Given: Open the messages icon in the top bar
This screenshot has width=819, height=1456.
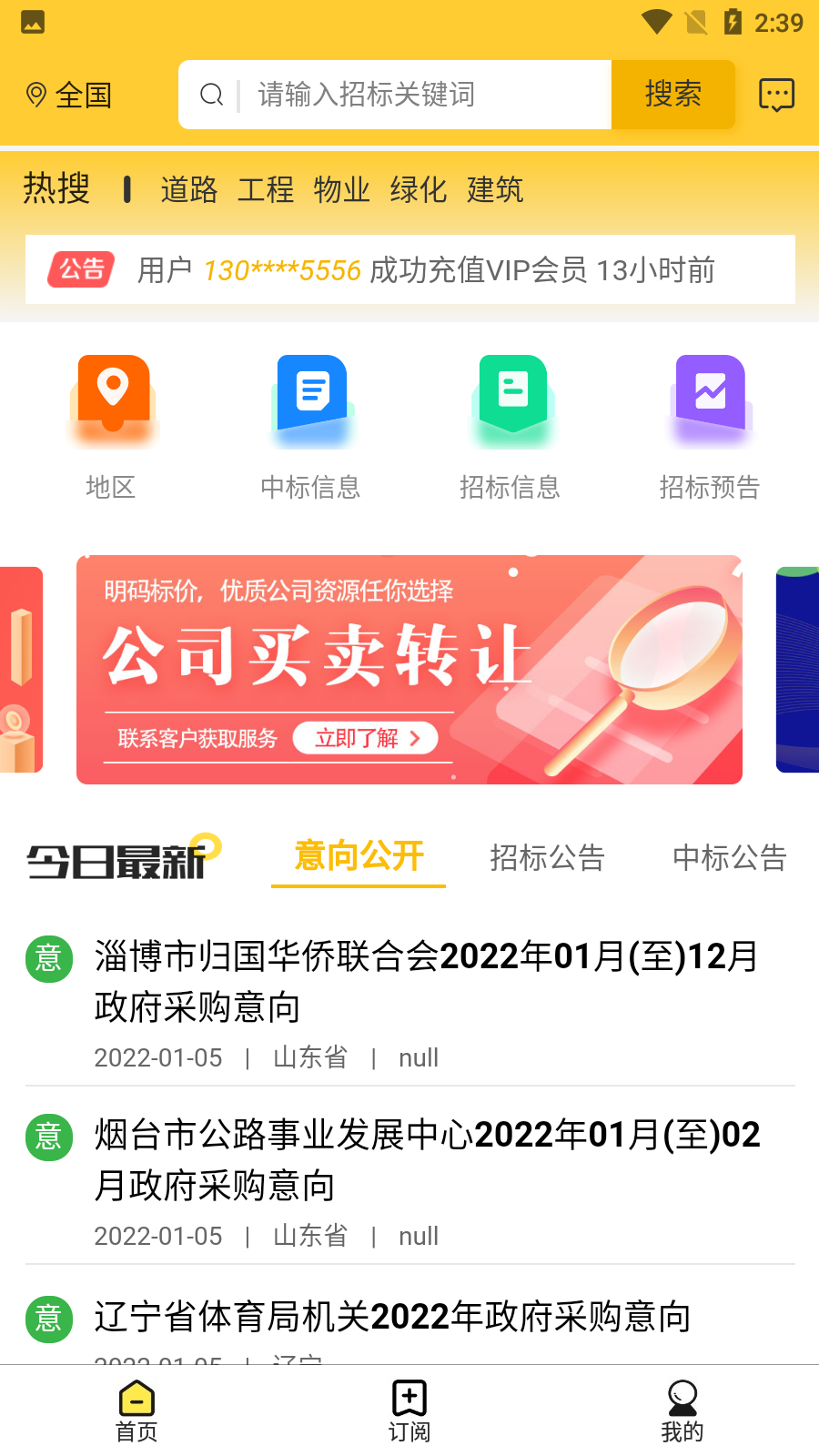Looking at the screenshot, I should 776,95.
